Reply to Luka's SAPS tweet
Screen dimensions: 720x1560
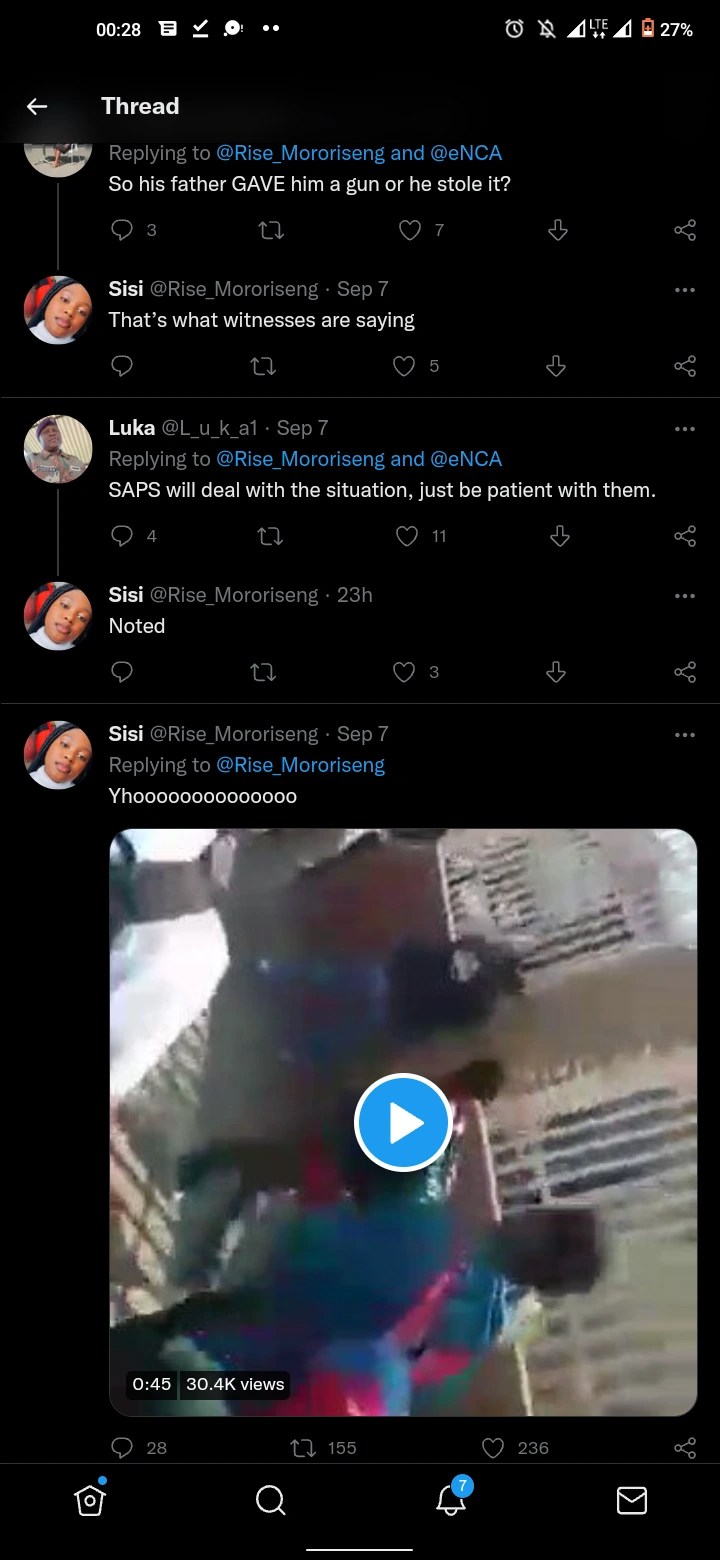[122, 536]
